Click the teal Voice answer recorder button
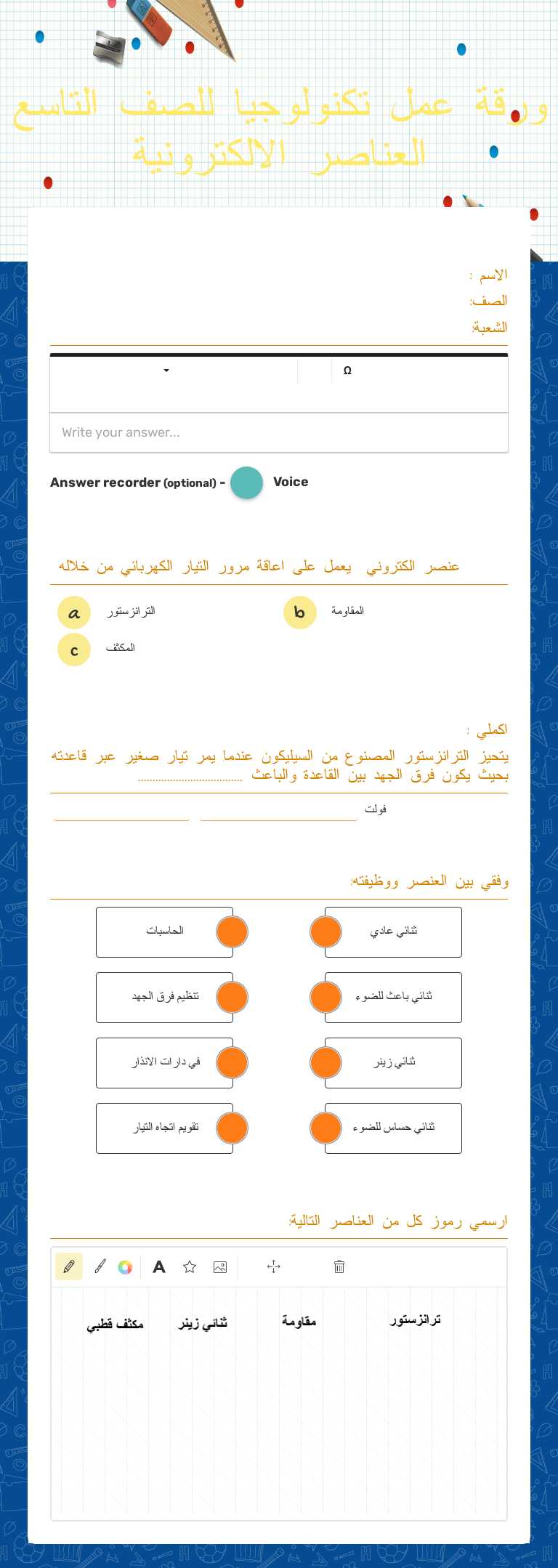 (x=246, y=482)
